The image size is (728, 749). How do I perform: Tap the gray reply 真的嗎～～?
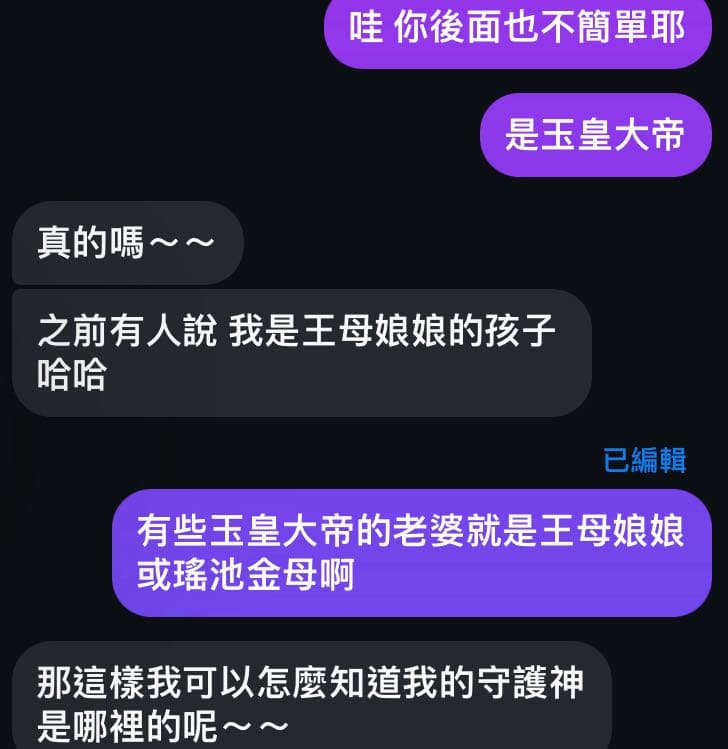[x=126, y=242]
